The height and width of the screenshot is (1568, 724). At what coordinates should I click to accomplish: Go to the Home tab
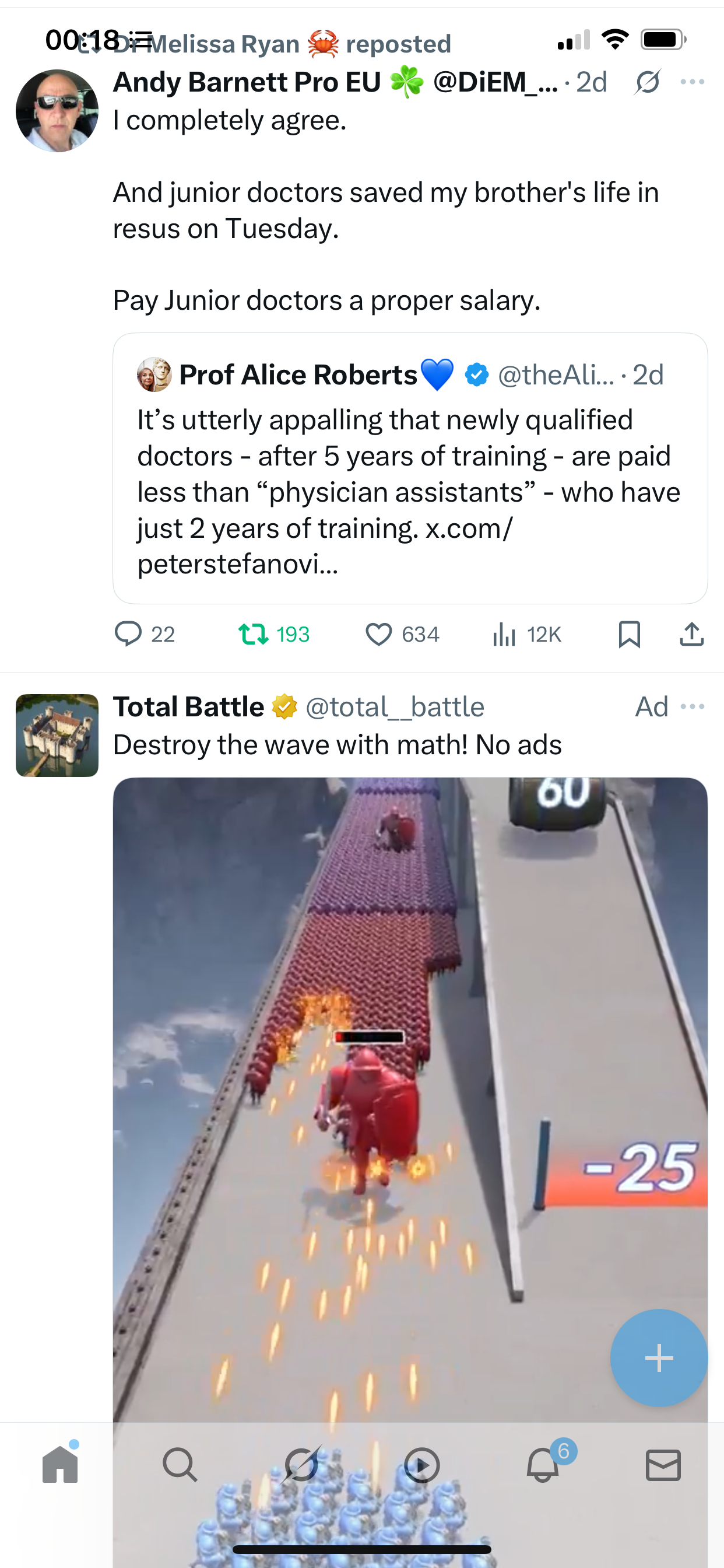(60, 1465)
